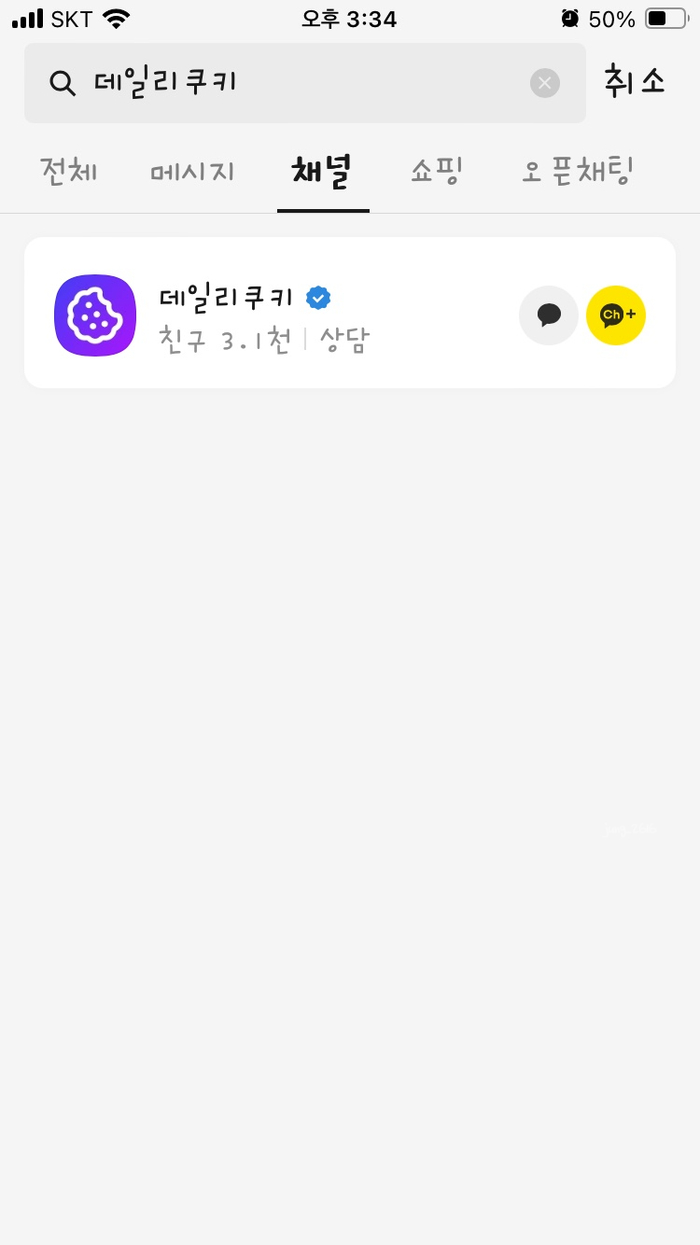Add 데일리쿠키 channel with the yellow Ch+ button

point(616,316)
